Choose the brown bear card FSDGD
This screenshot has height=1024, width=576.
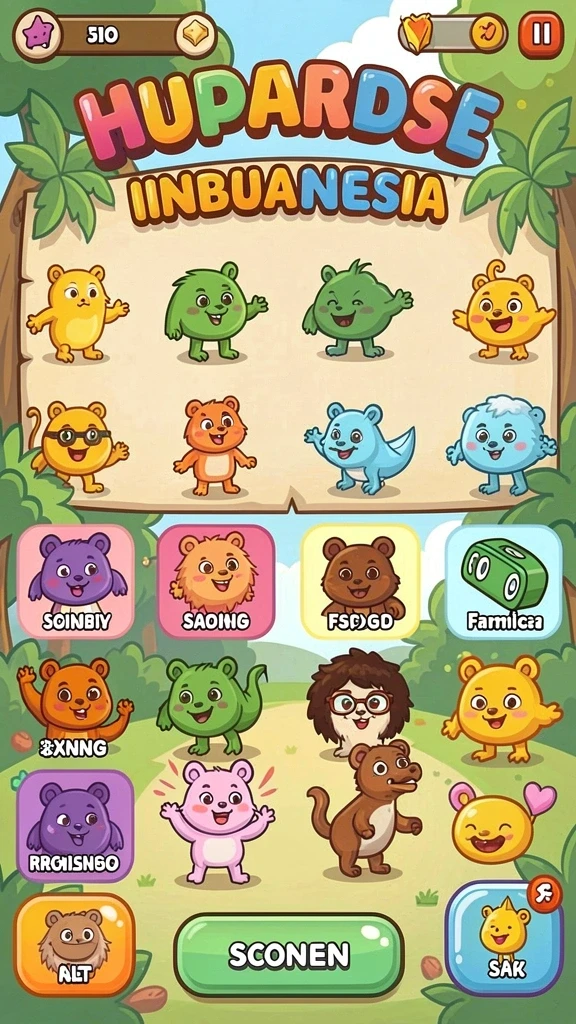(360, 581)
